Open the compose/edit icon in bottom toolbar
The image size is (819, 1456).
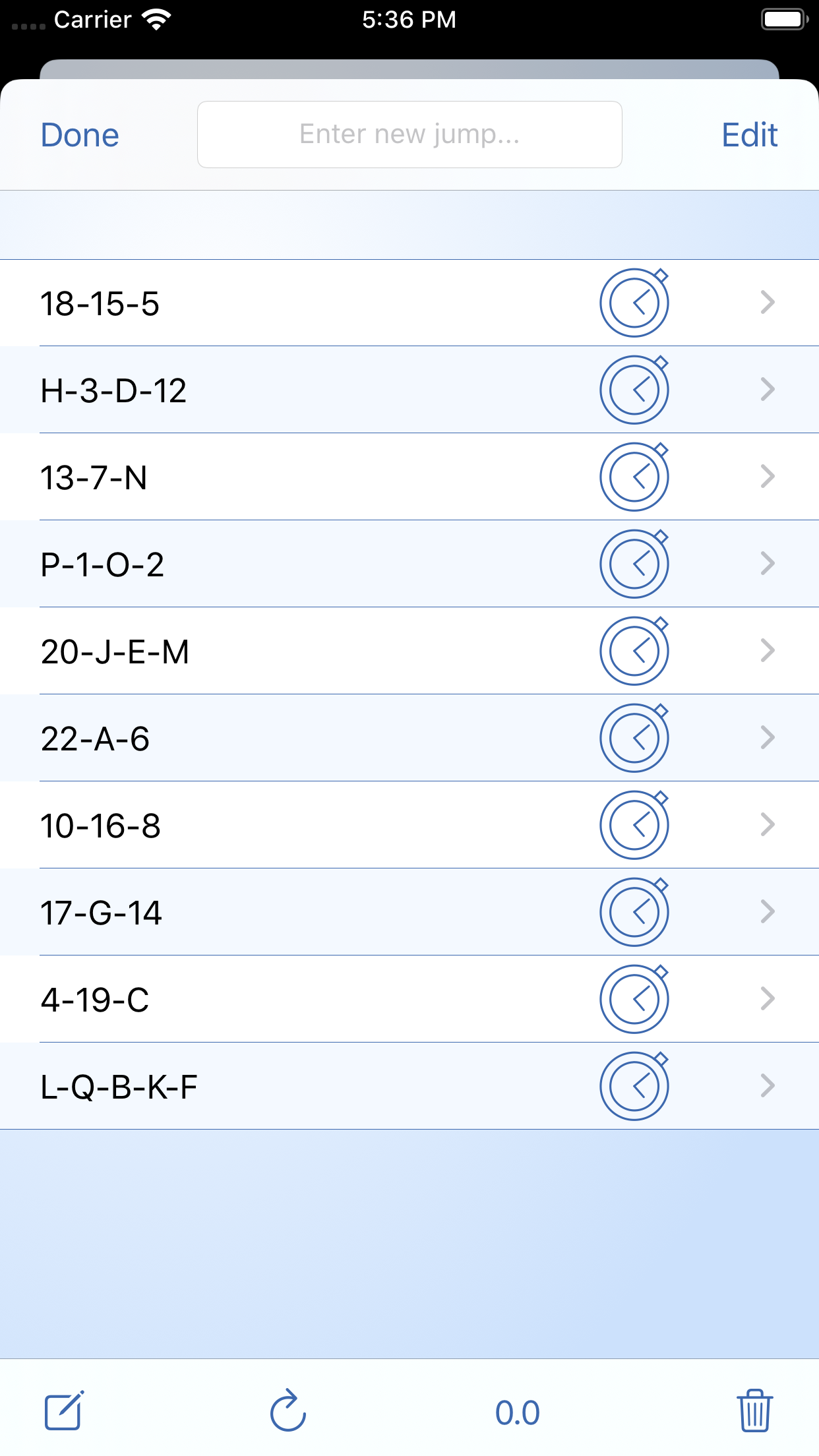64,1411
